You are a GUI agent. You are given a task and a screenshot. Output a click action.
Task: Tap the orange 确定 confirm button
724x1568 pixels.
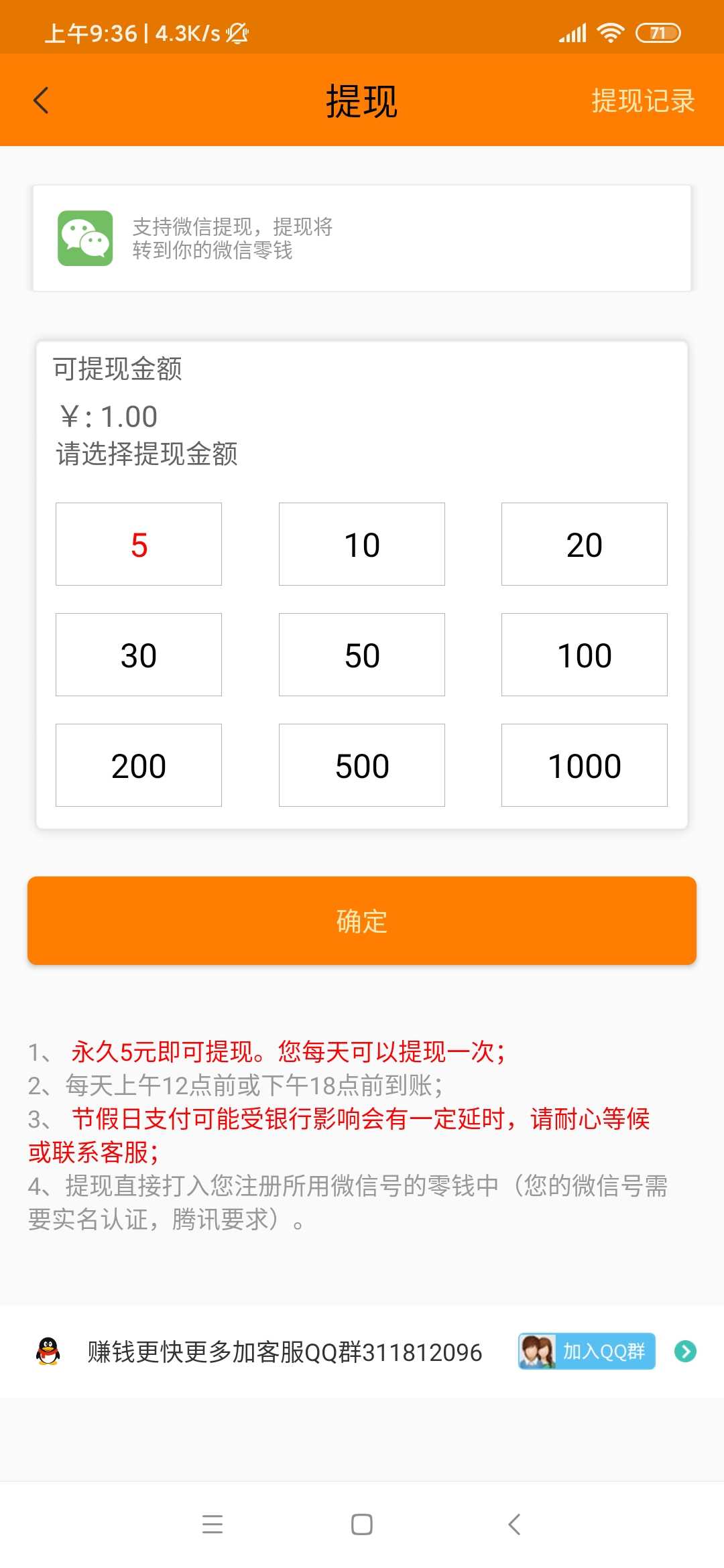tap(362, 921)
